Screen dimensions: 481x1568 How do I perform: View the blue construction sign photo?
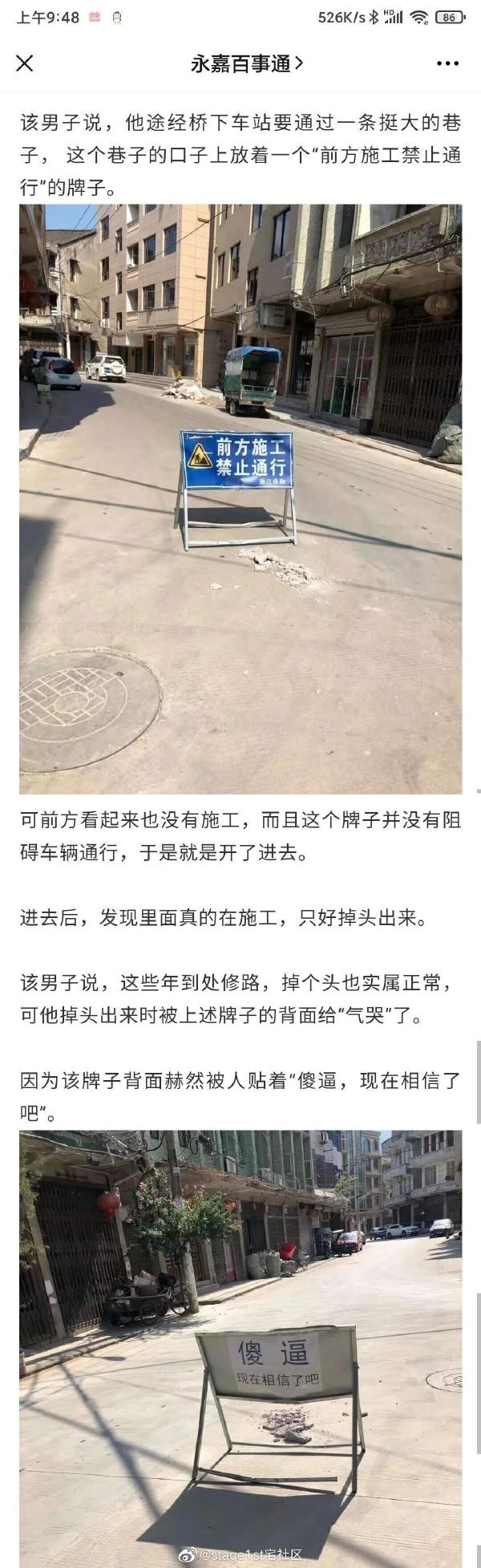coord(240,498)
